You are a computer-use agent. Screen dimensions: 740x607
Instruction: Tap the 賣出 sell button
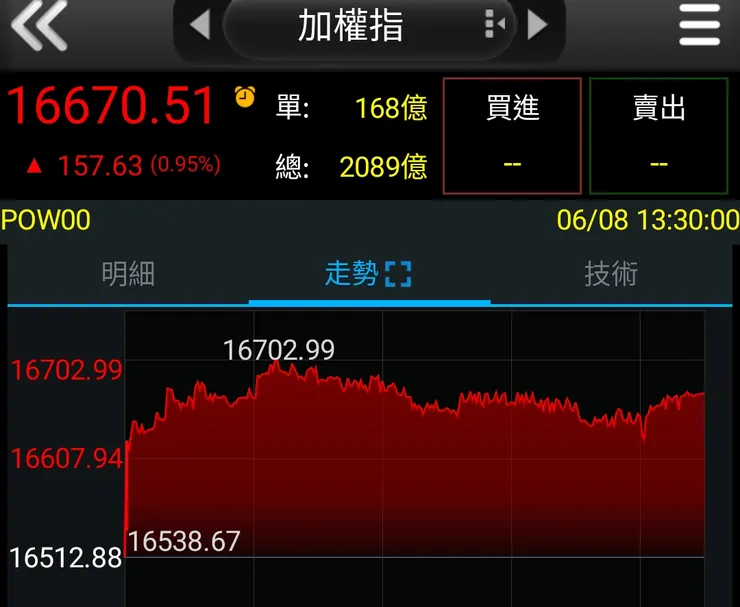(658, 135)
